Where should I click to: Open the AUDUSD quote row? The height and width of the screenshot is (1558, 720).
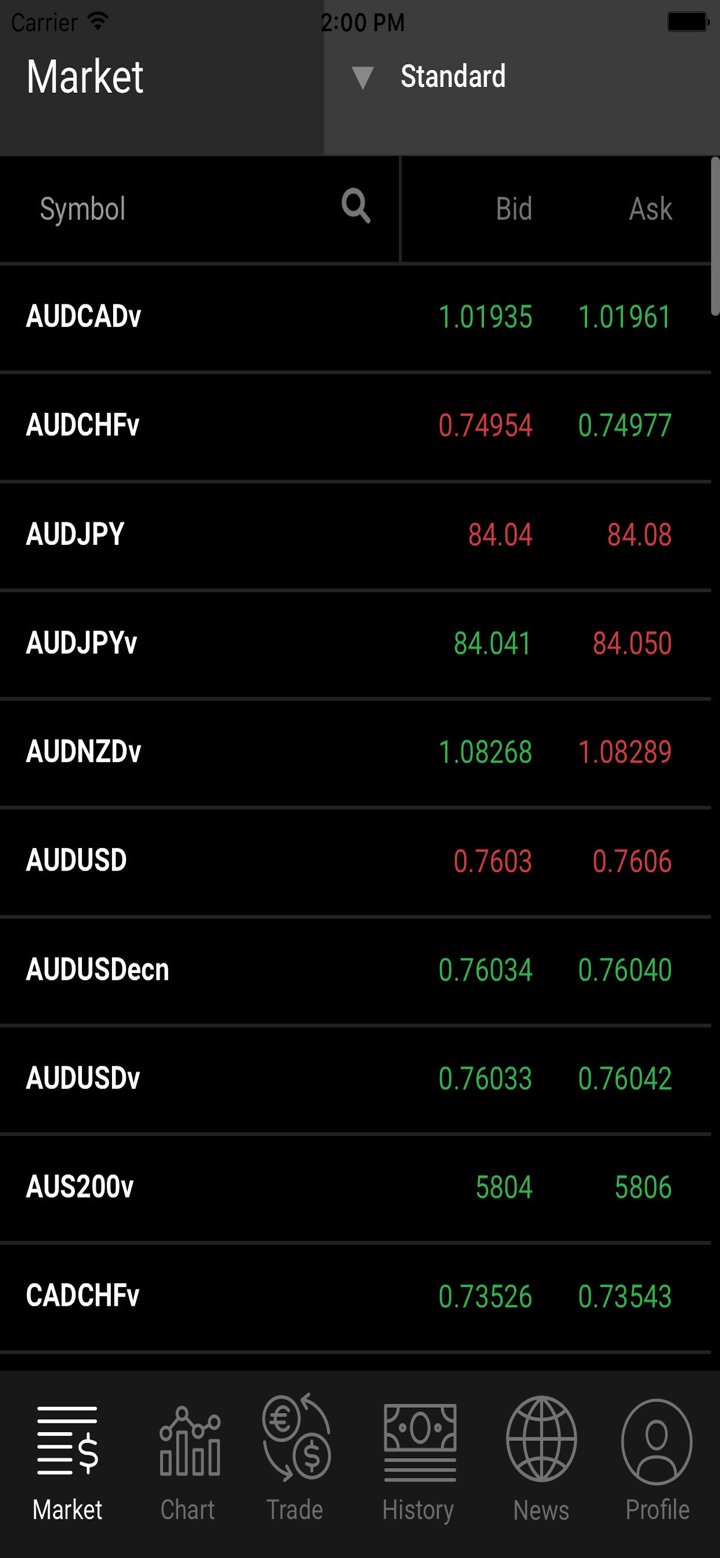pos(350,861)
